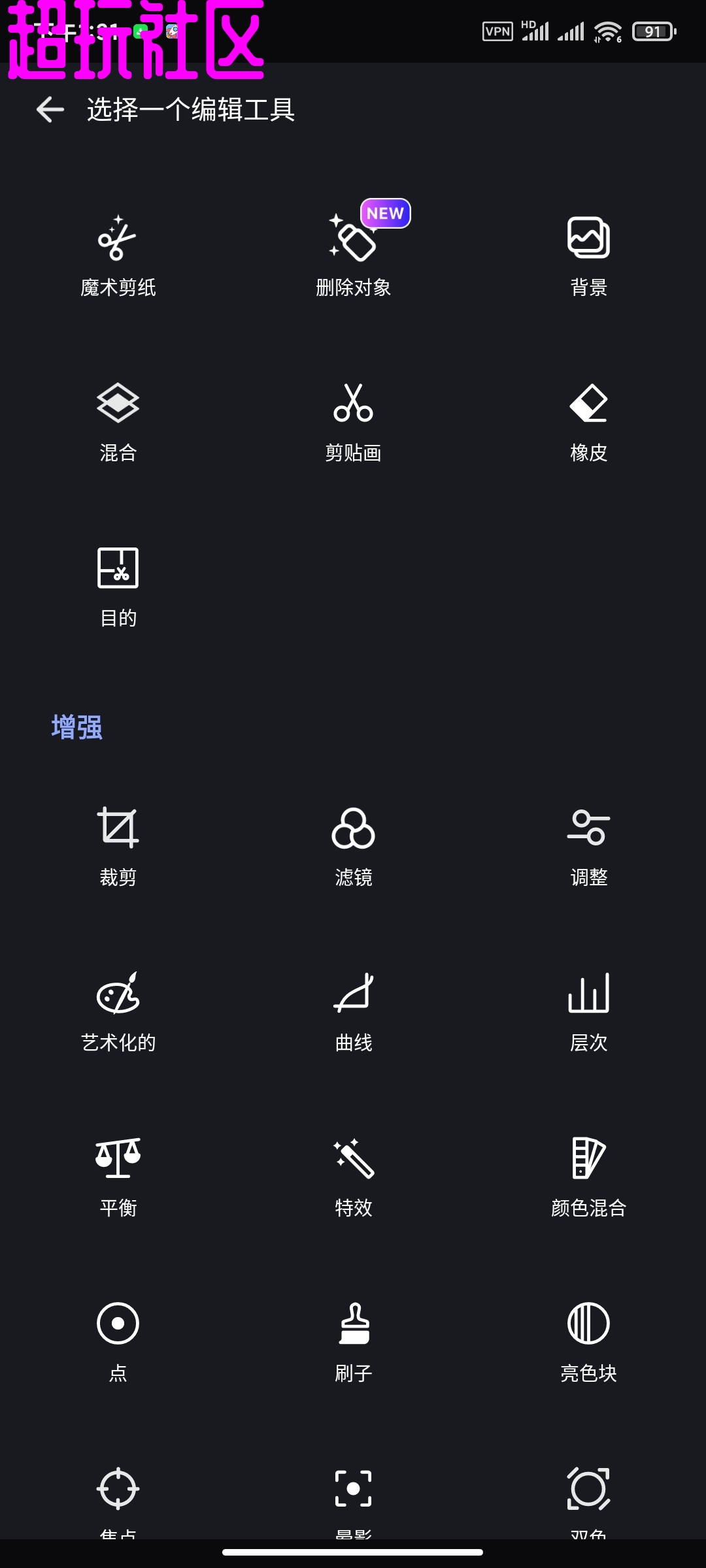706x1568 pixels.
Task: Pick the 裁剪 crop tool
Action: 118,845
